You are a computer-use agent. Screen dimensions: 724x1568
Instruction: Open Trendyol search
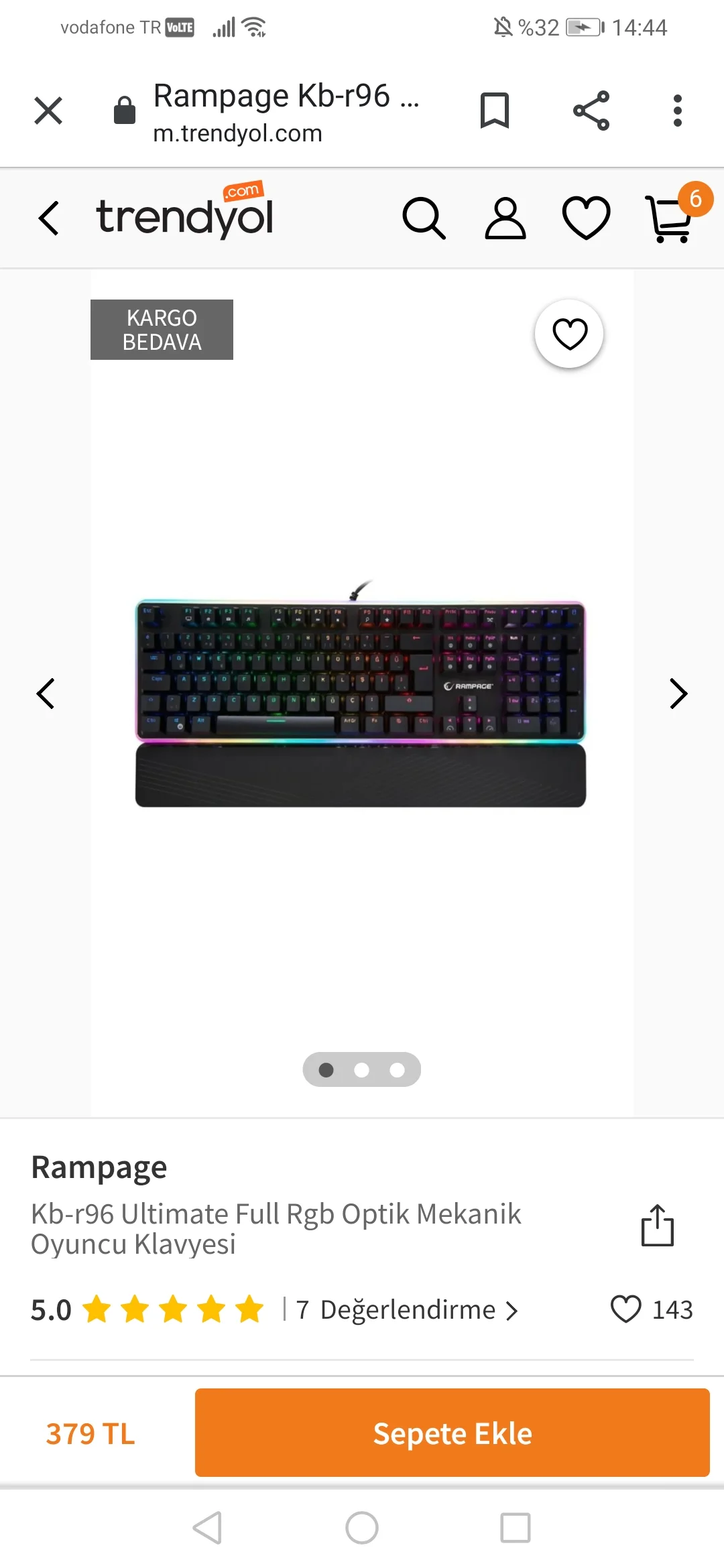pyautogui.click(x=424, y=218)
